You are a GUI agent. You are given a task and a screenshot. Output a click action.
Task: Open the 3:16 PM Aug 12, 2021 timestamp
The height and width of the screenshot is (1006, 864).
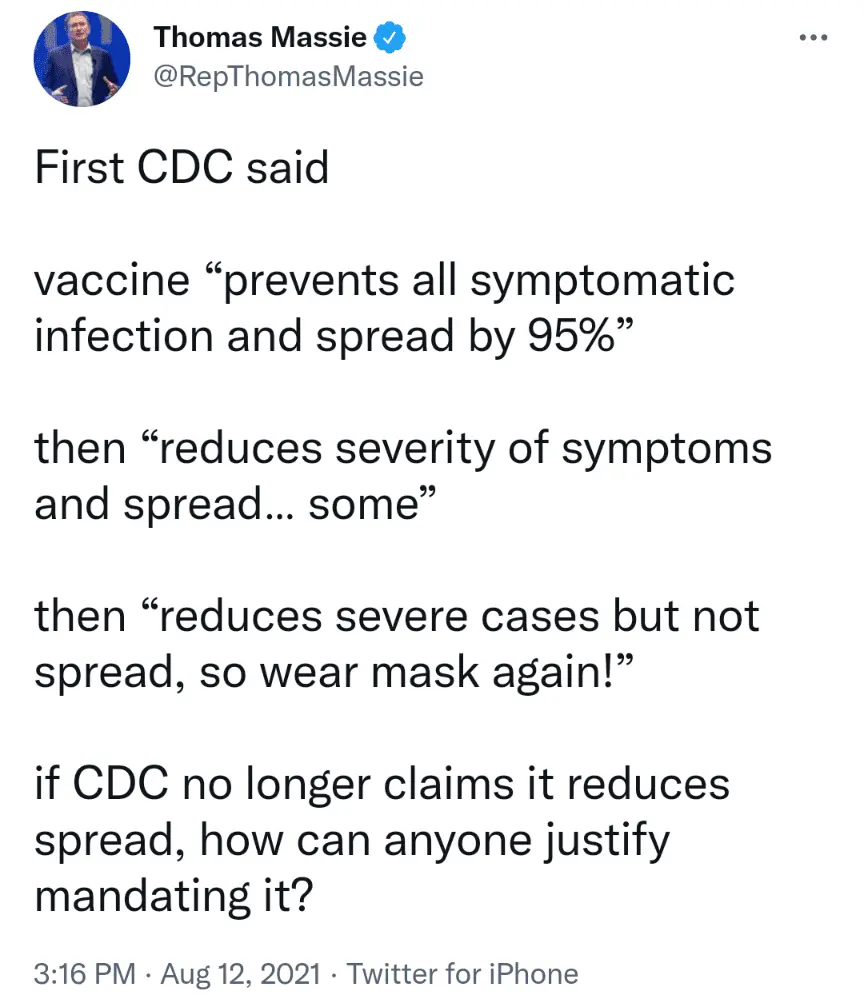tap(177, 974)
